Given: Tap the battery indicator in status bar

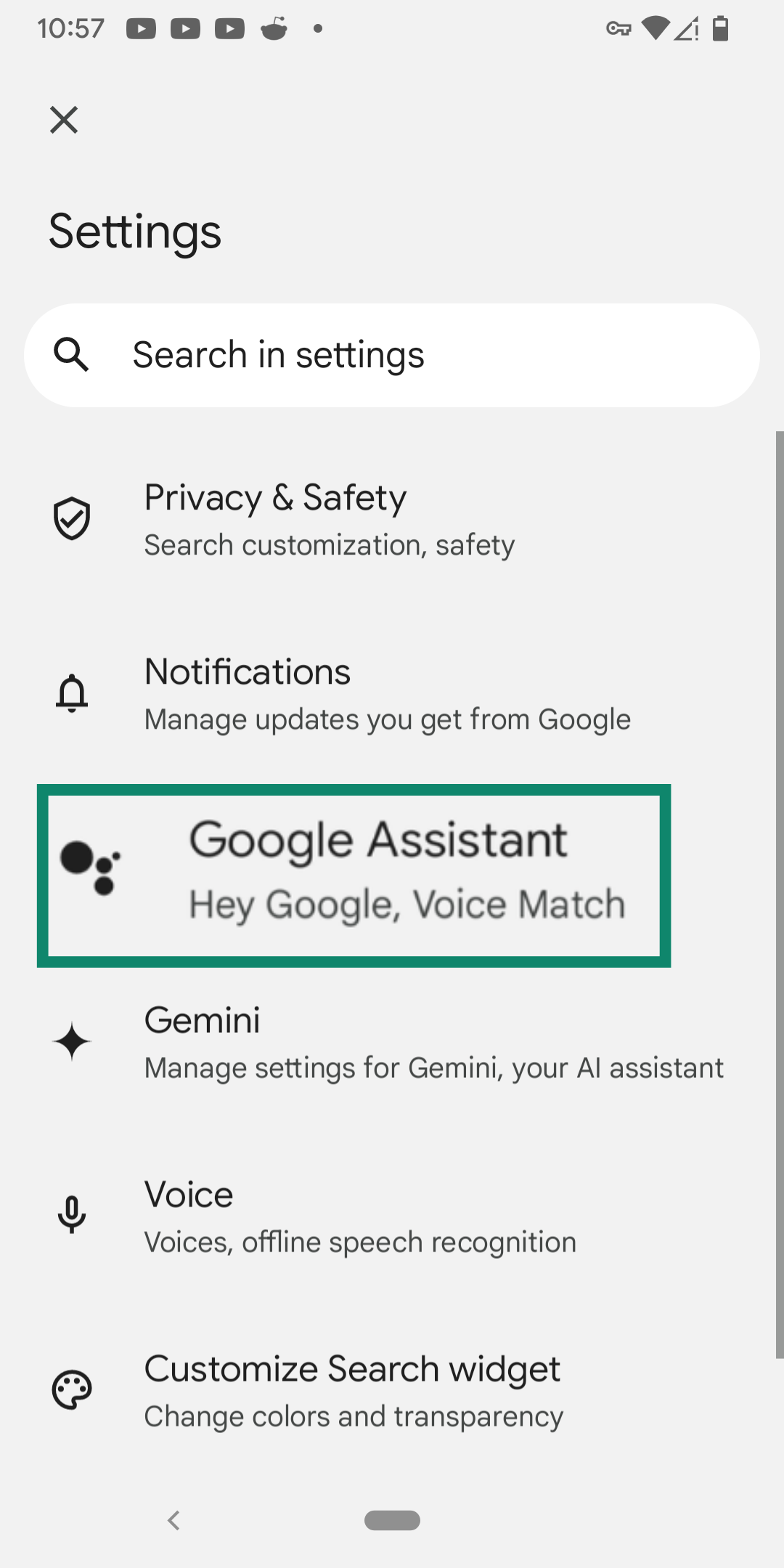Looking at the screenshot, I should tap(720, 28).
